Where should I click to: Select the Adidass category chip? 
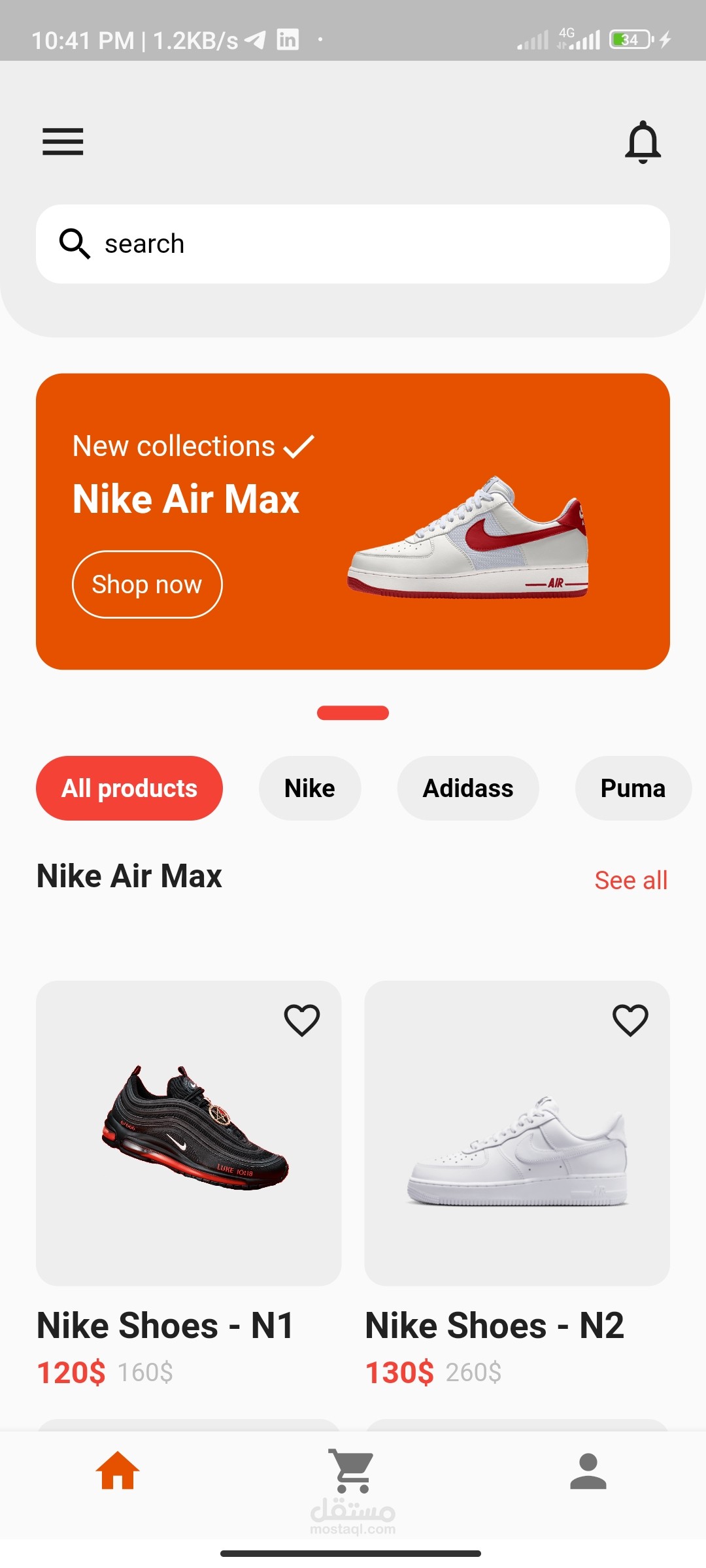click(468, 788)
